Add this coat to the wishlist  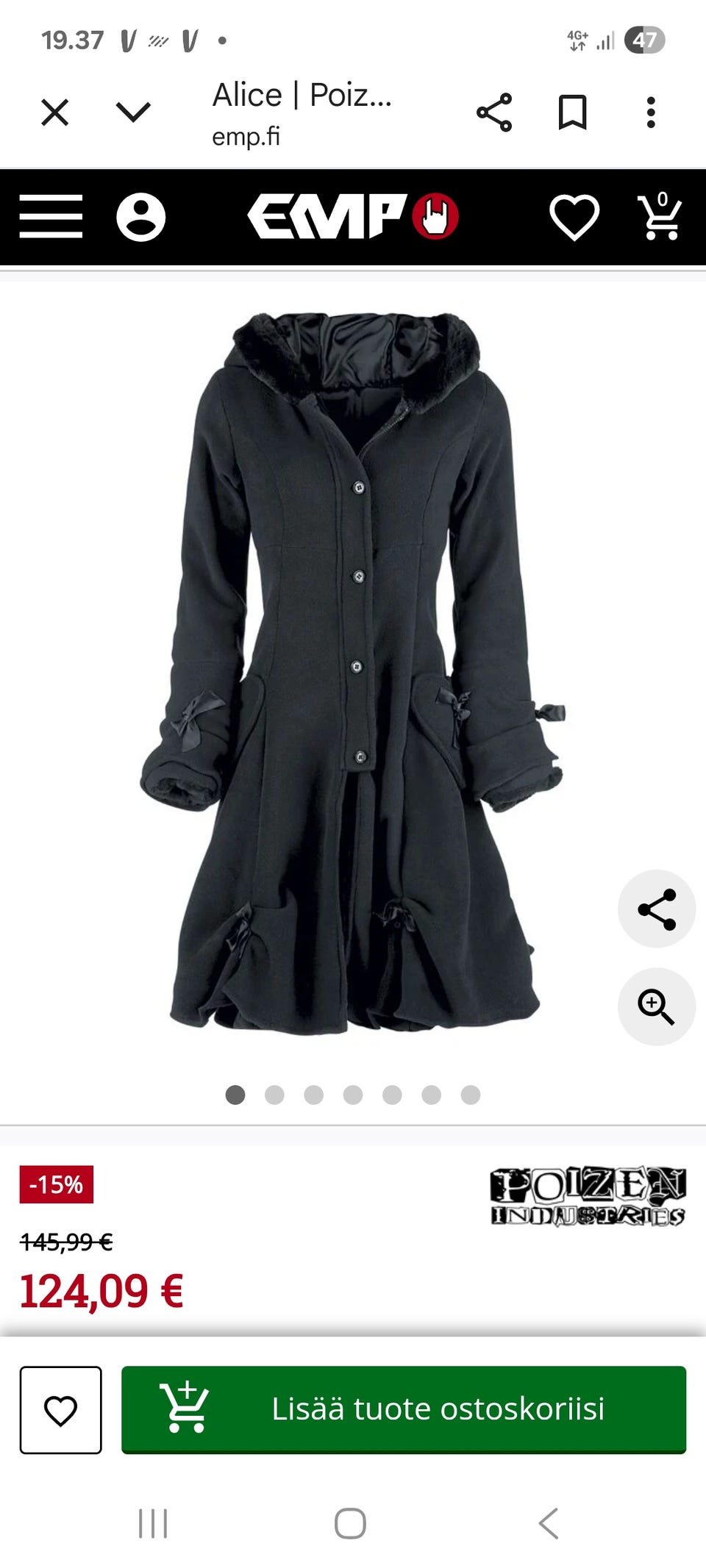click(x=61, y=1410)
